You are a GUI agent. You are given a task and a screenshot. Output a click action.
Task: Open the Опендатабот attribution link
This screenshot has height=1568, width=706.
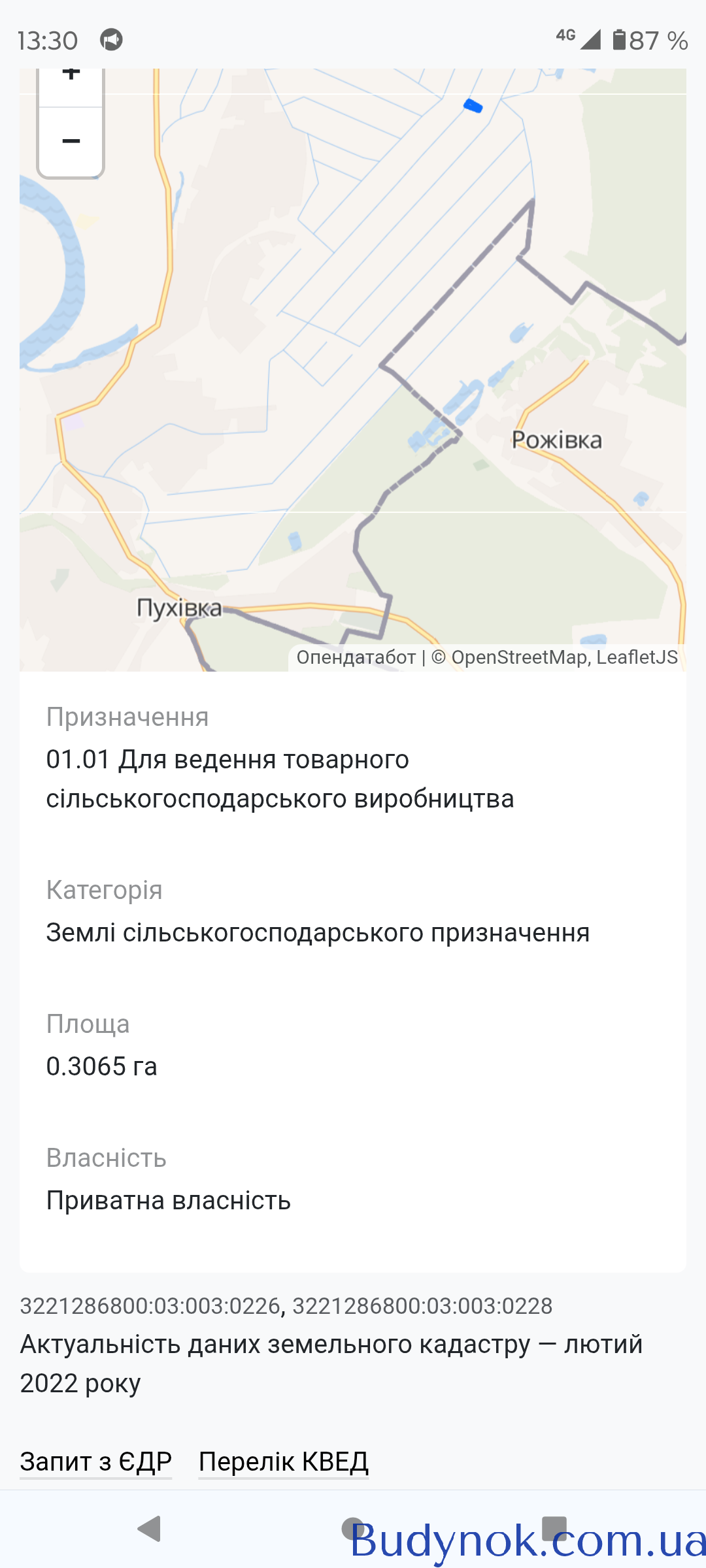coord(356,657)
